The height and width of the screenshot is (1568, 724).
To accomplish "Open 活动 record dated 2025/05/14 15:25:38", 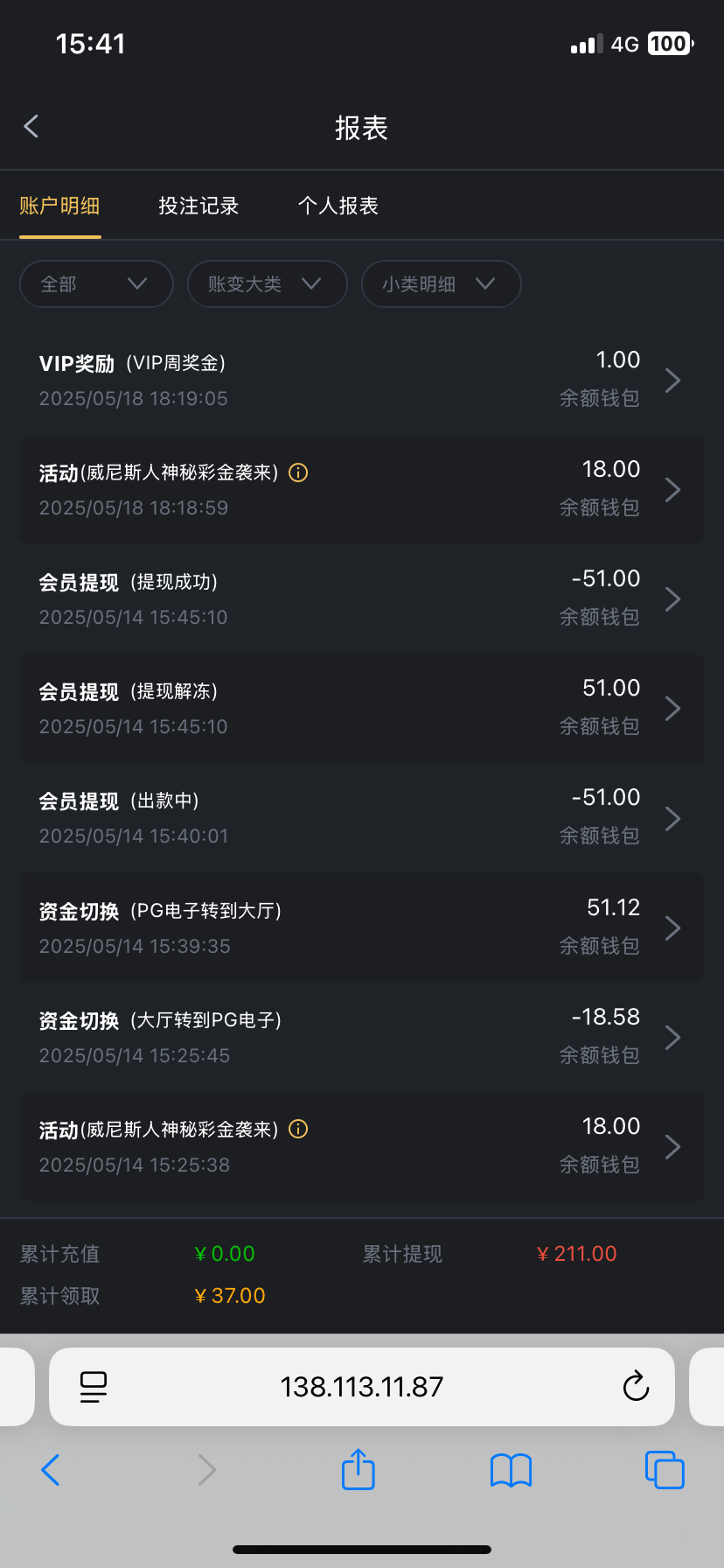I will click(361, 1146).
